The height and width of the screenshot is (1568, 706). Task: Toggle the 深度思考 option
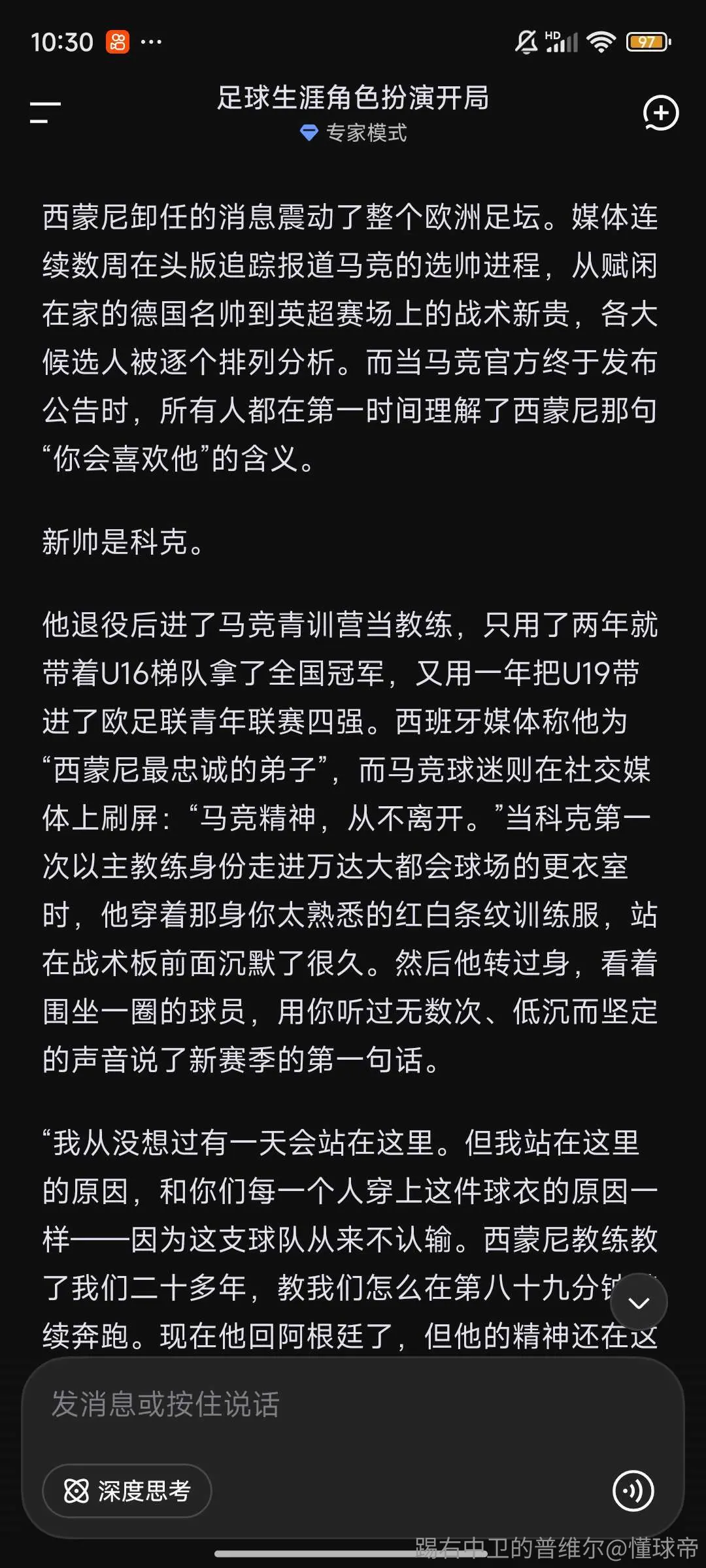pyautogui.click(x=127, y=1490)
